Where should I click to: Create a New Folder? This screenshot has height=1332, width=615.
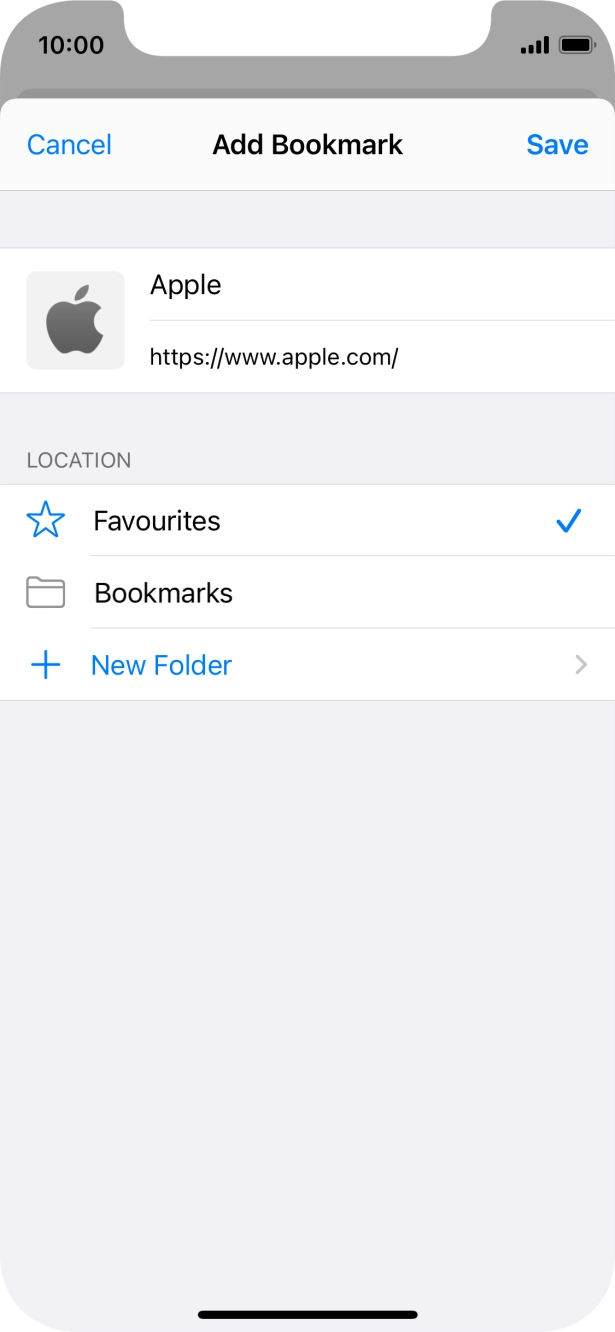307,665
